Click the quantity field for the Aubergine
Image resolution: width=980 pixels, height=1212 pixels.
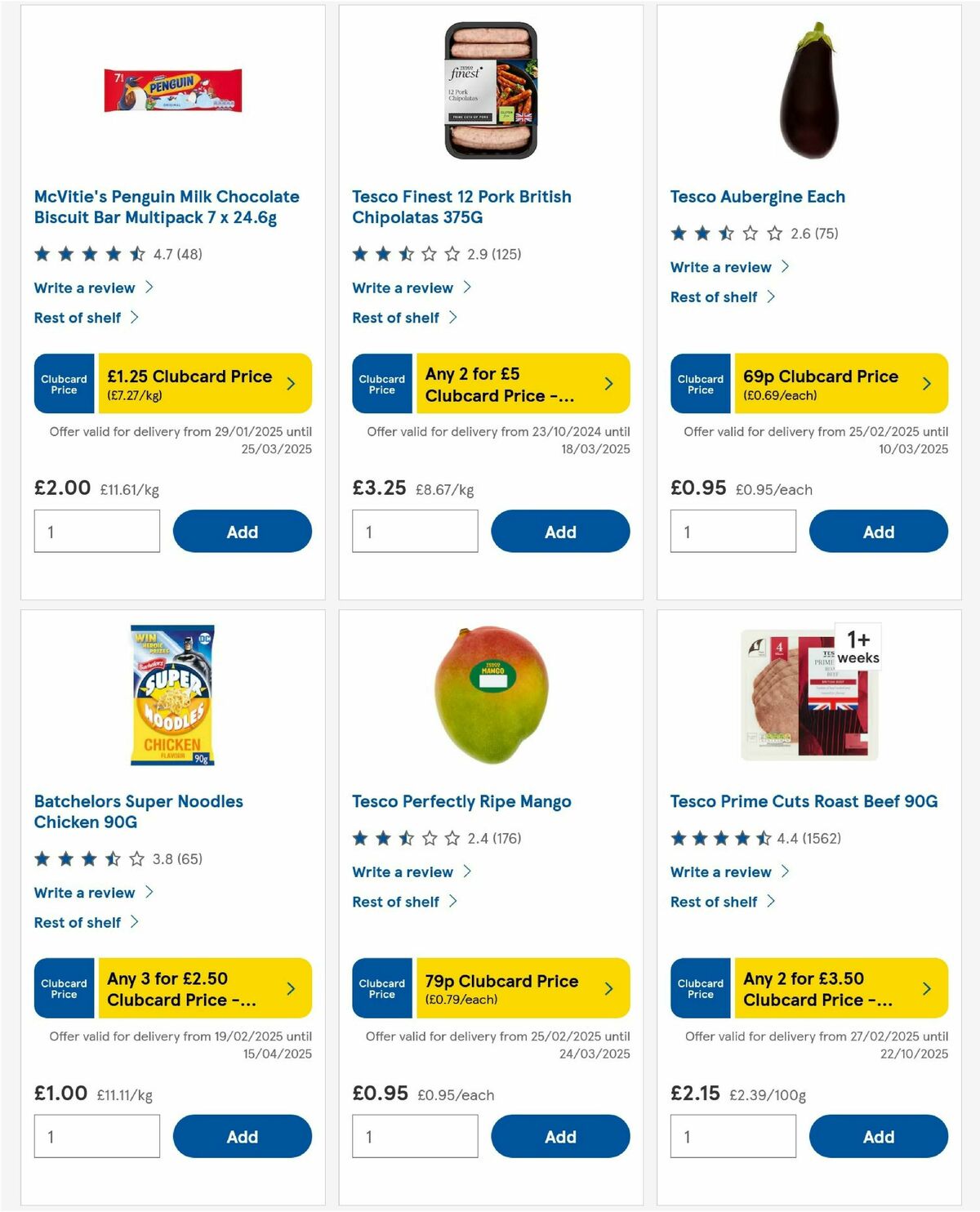[x=733, y=531]
